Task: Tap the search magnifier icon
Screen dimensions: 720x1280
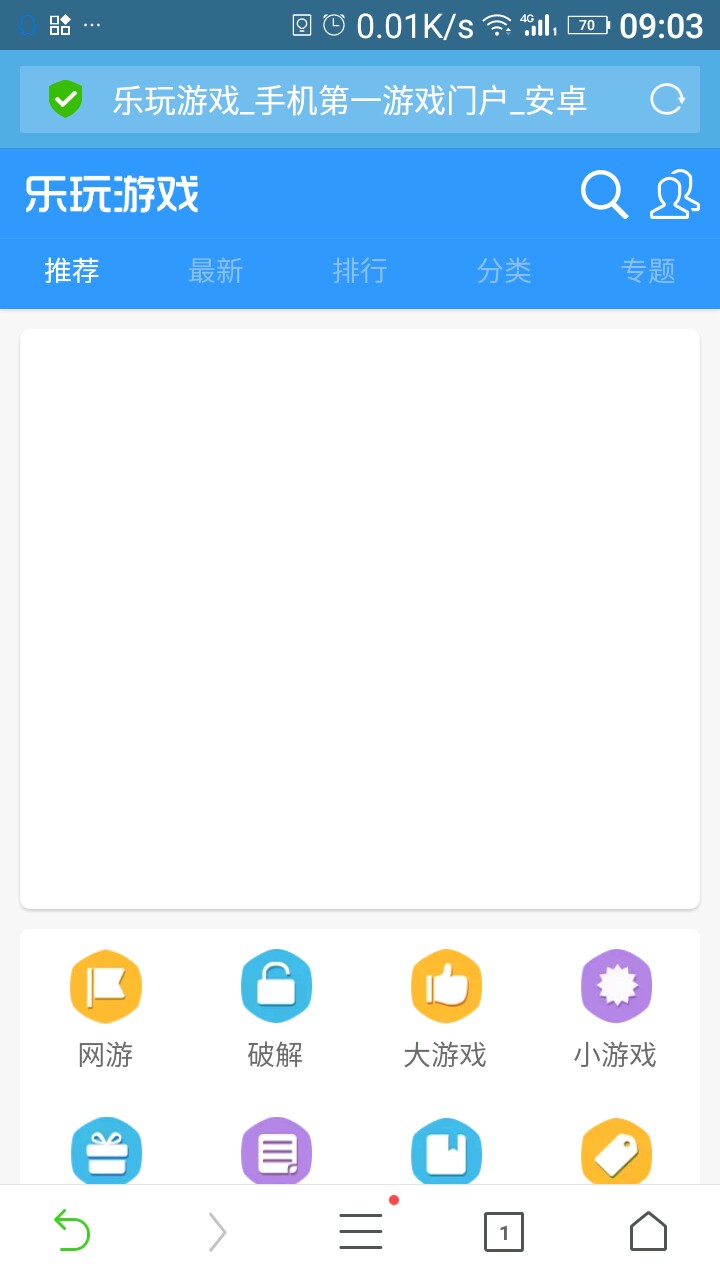Action: tap(604, 194)
